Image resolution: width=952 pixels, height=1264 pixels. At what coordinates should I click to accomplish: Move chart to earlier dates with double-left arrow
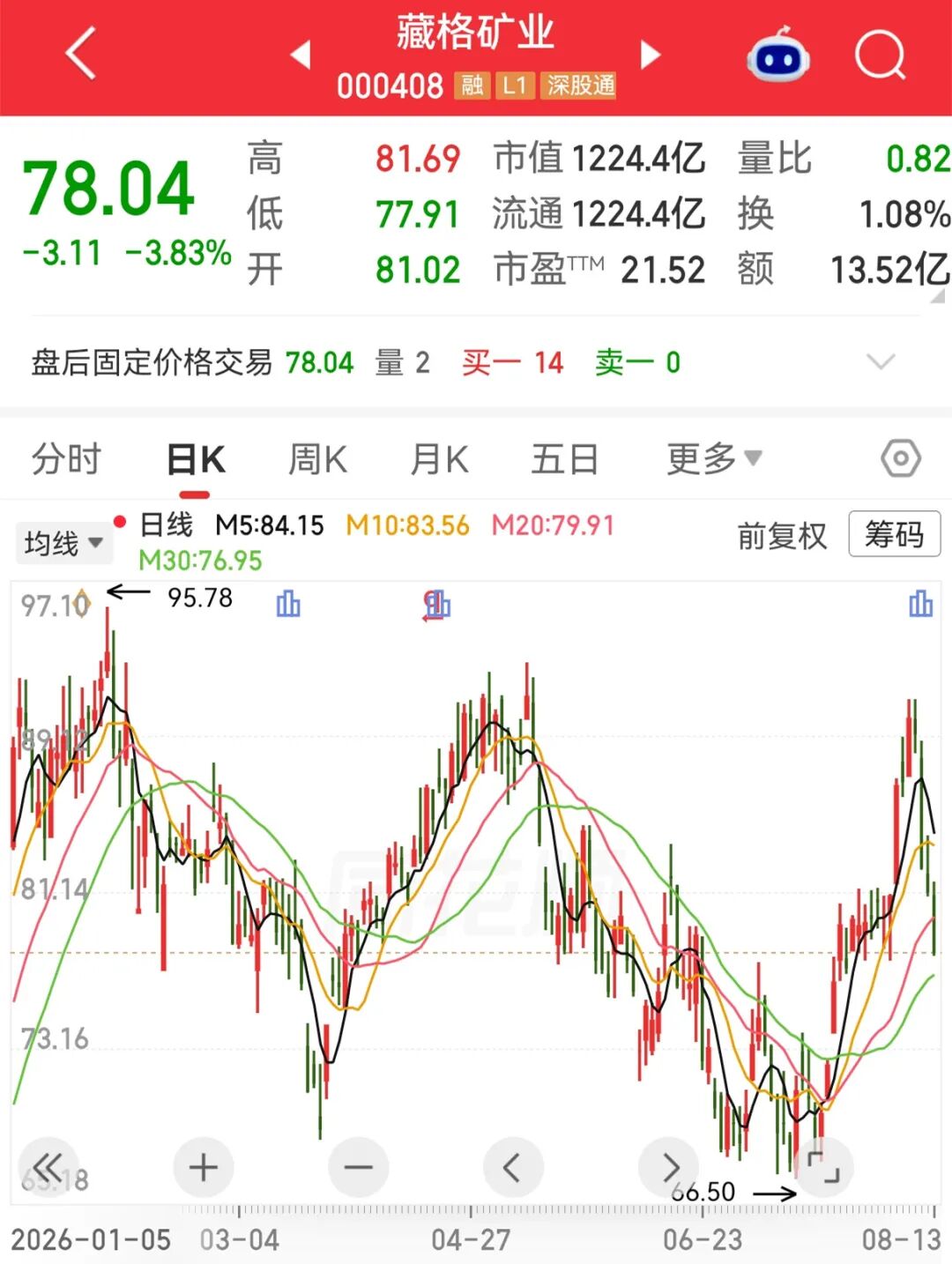pyautogui.click(x=48, y=1167)
